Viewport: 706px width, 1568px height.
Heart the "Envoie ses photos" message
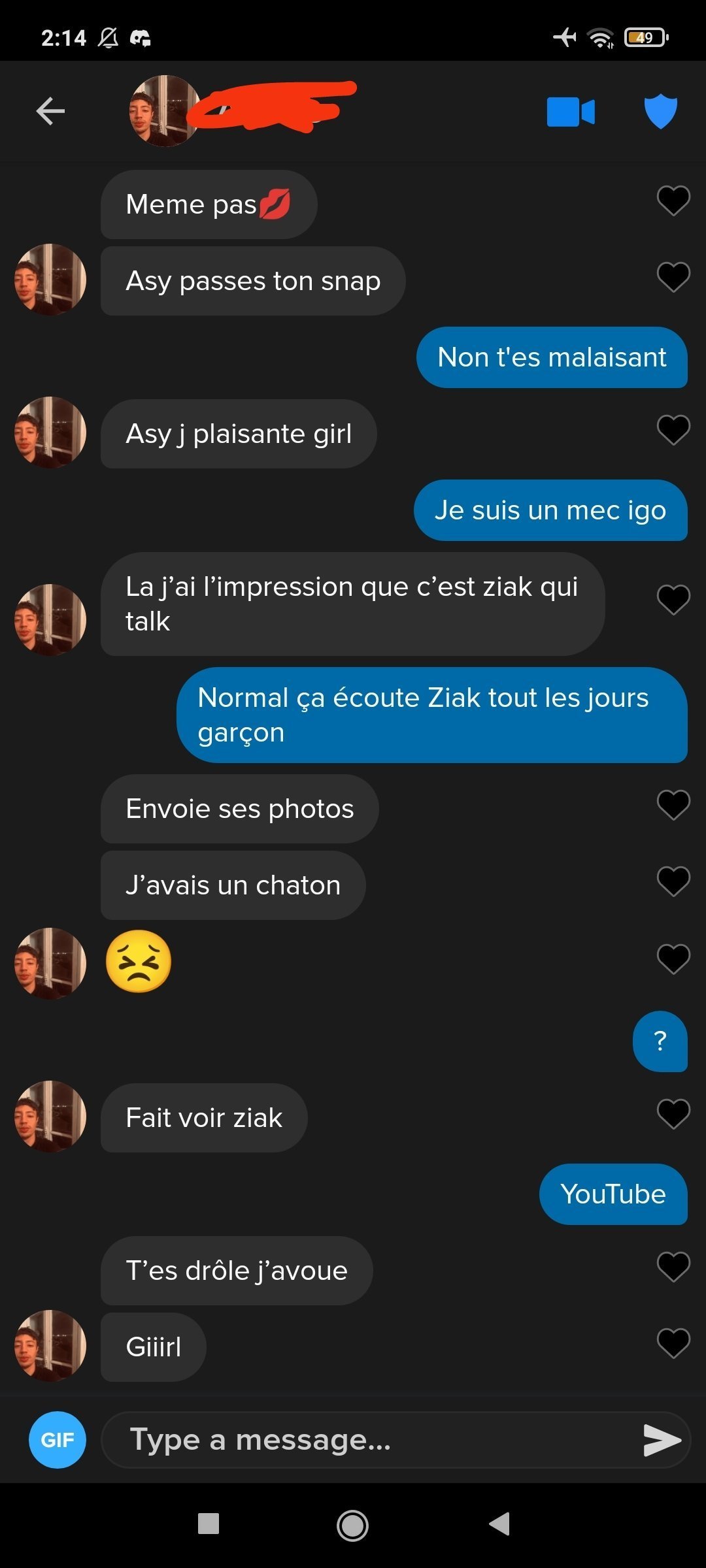tap(673, 805)
